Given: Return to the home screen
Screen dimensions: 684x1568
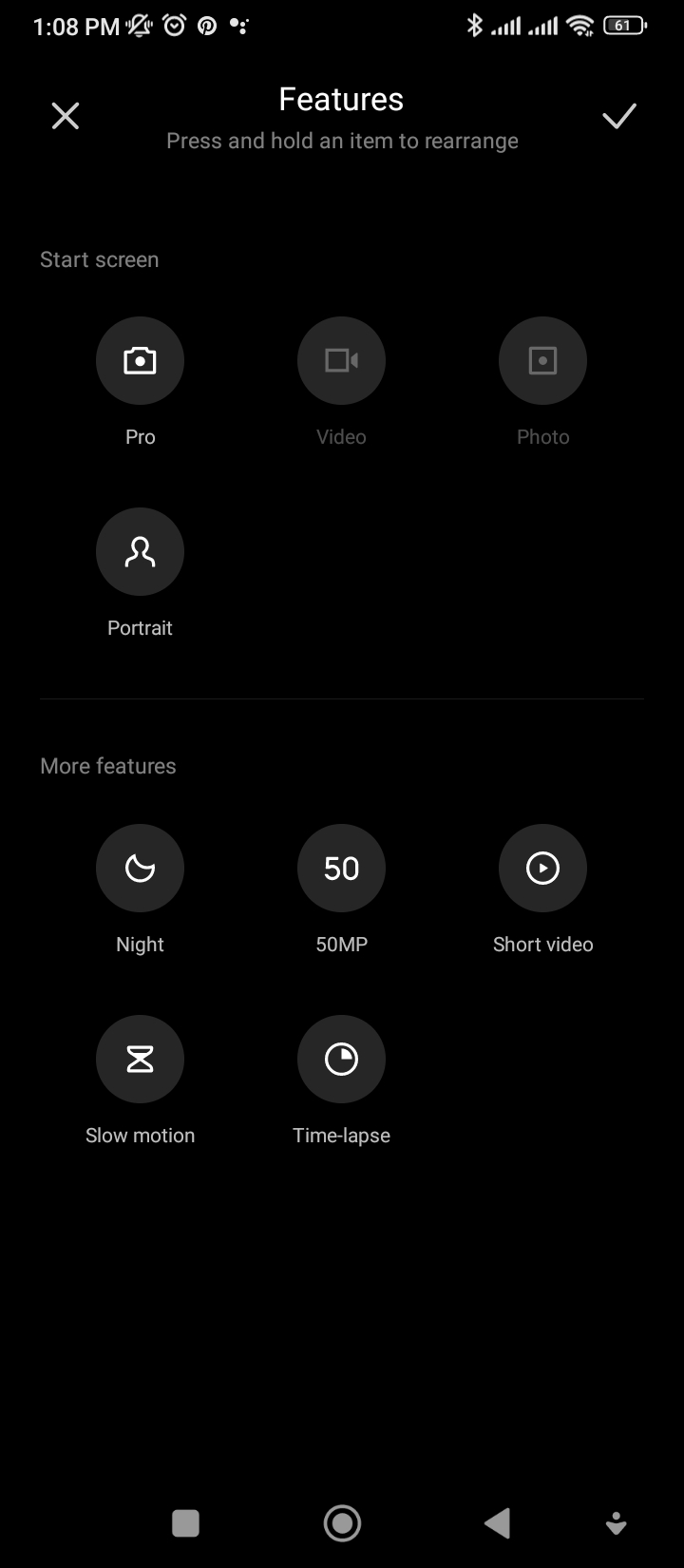Looking at the screenshot, I should (x=342, y=1523).
